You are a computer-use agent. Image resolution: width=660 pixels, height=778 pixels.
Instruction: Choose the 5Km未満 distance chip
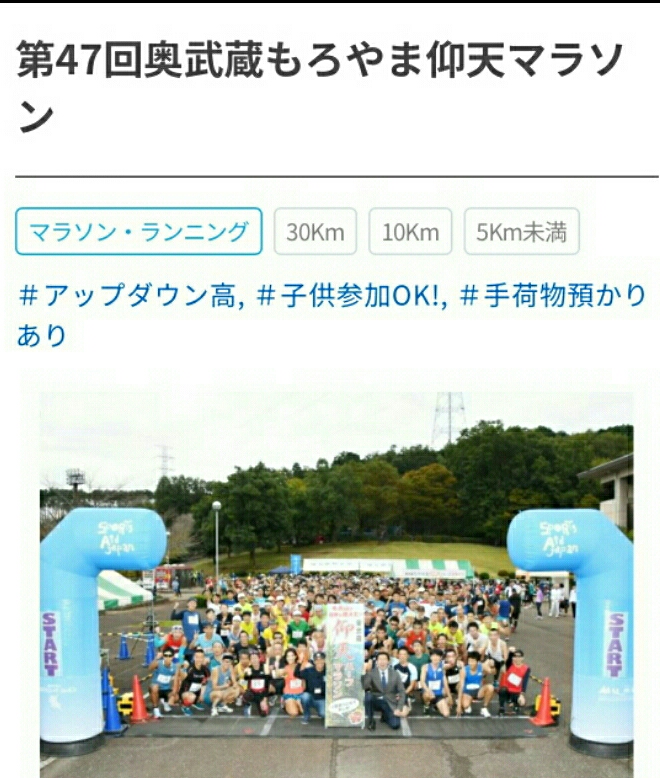click(x=521, y=232)
